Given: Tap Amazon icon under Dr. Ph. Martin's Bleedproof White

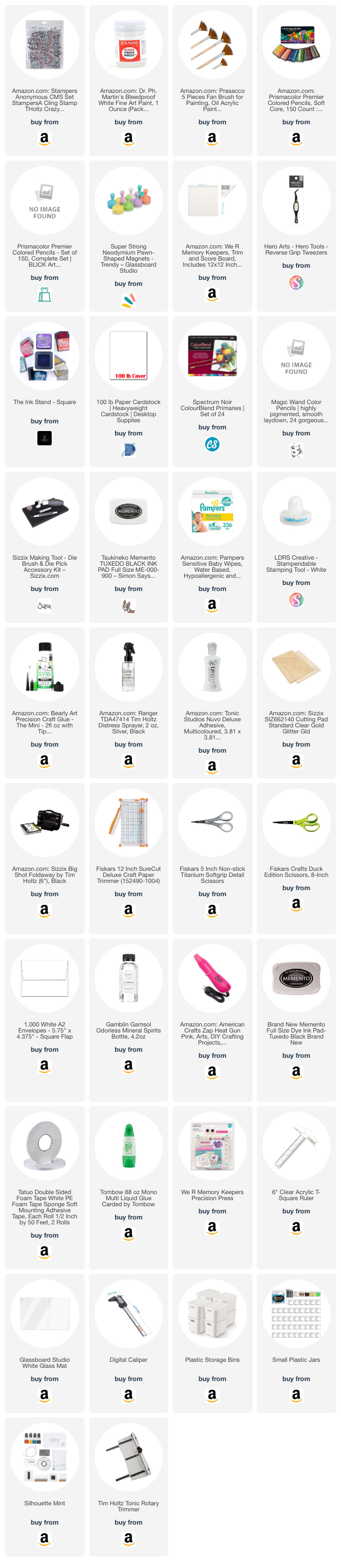Looking at the screenshot, I should click(129, 139).
